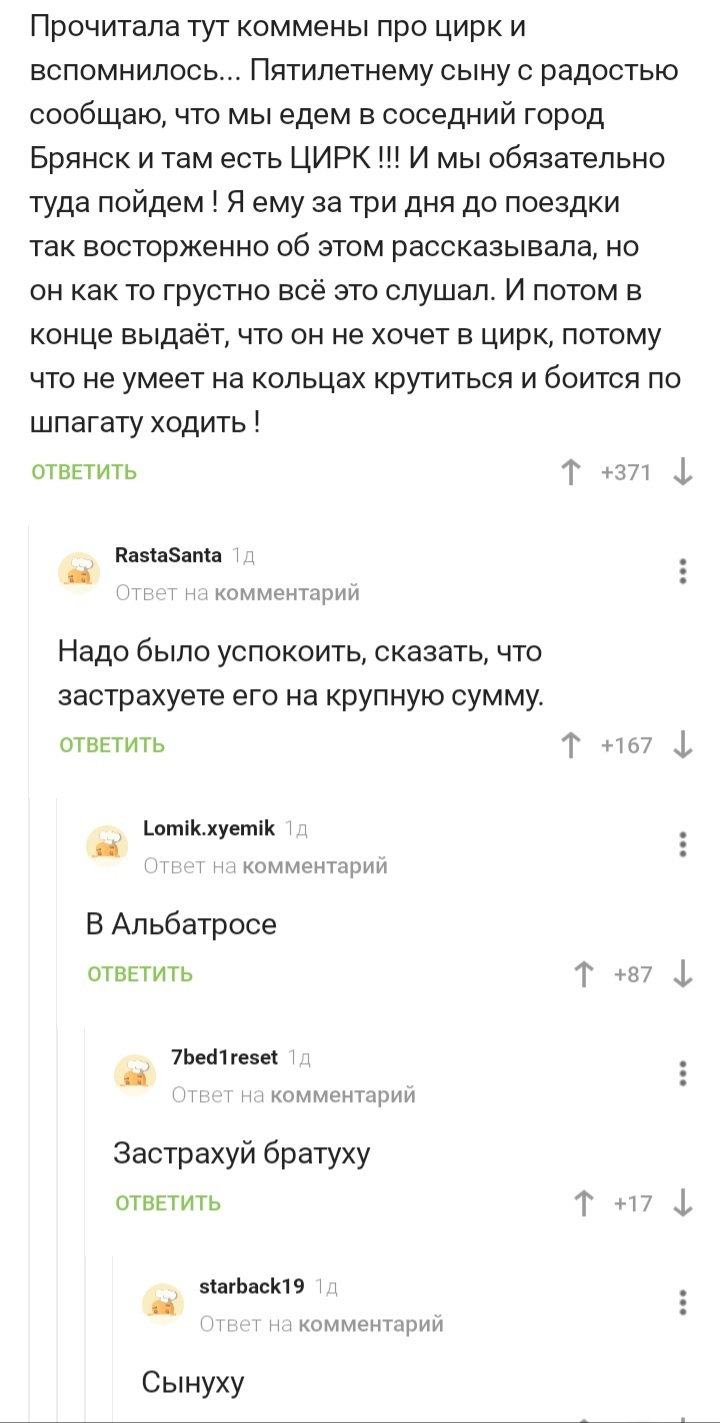Upvote the "В Альбатросе" comment
The width and height of the screenshot is (720, 1423).
pos(584,974)
